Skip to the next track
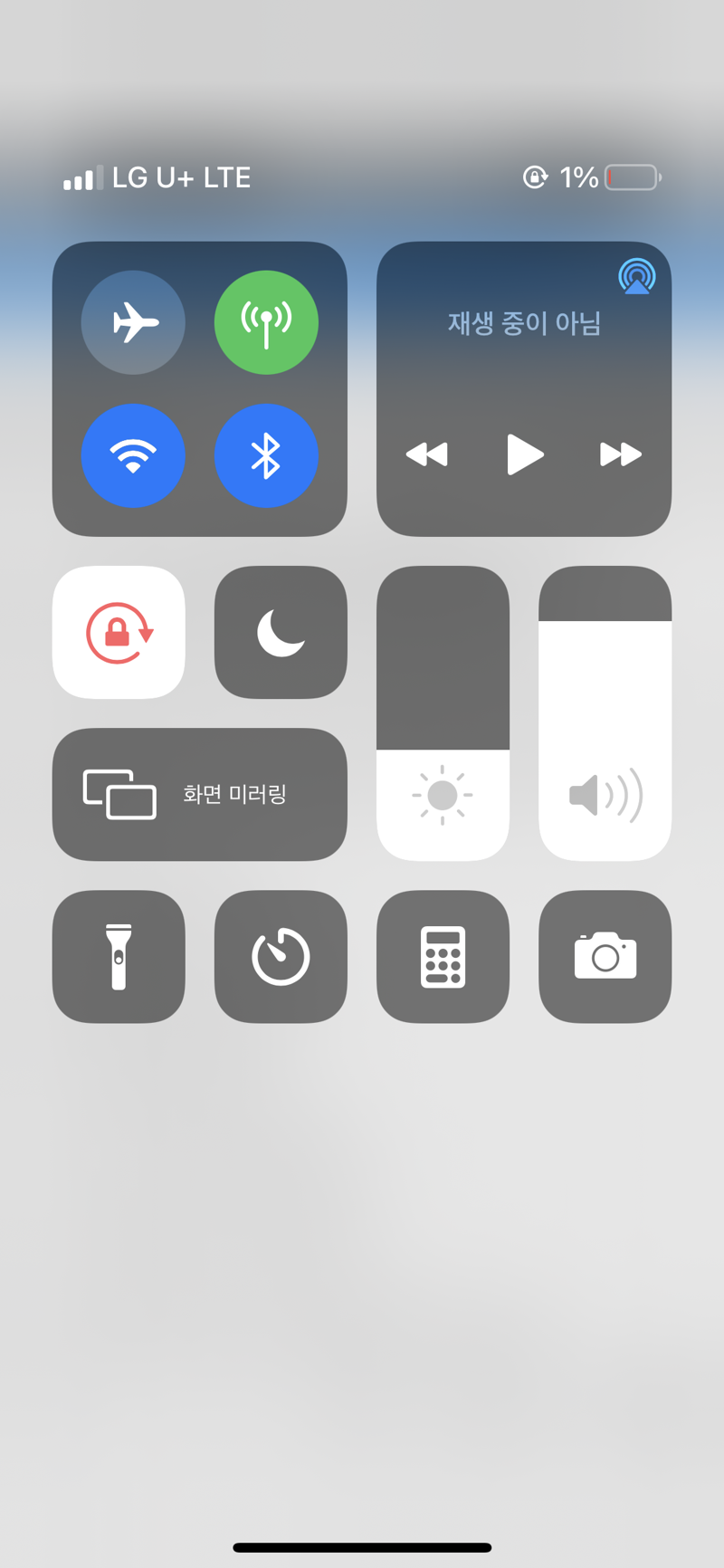The width and height of the screenshot is (724, 1568). 621,454
